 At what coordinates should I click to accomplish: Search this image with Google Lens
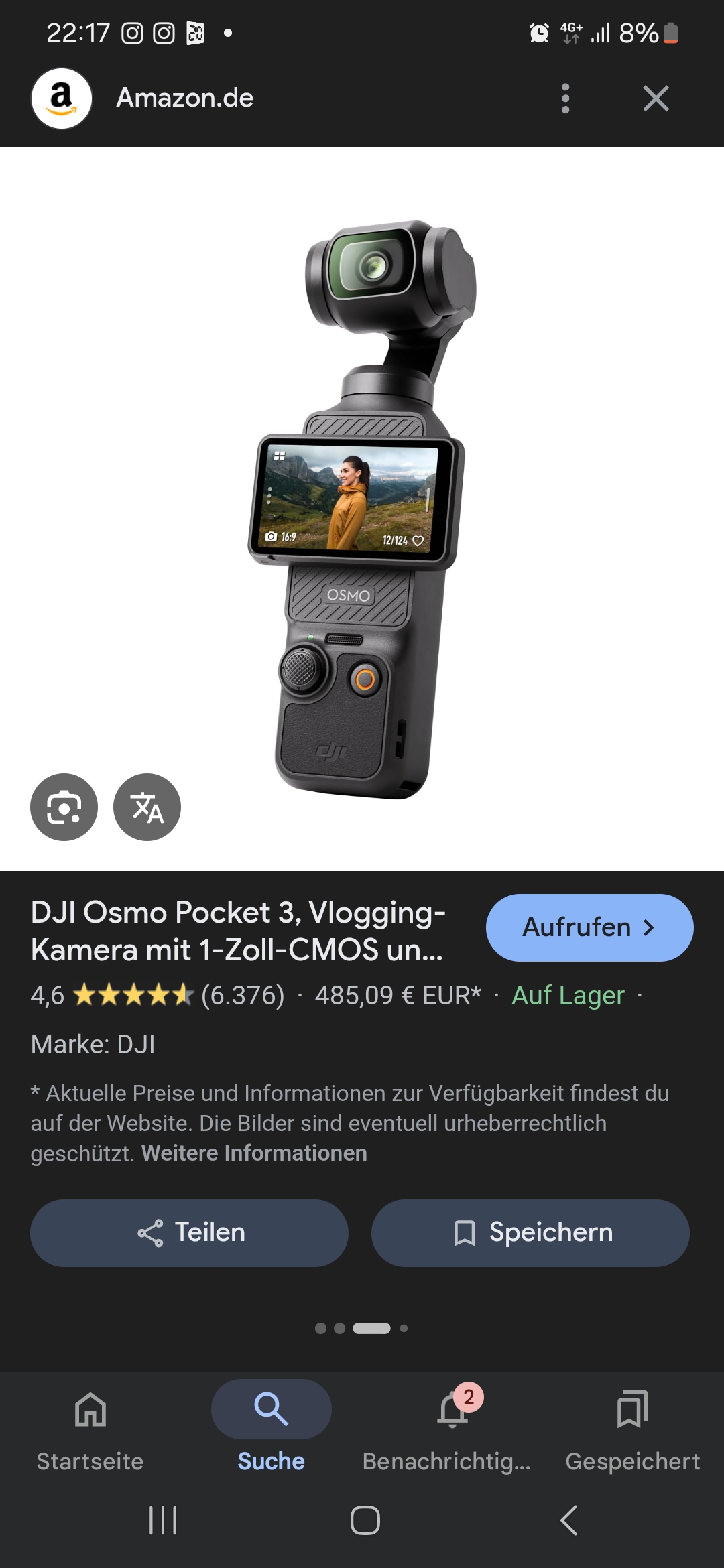point(64,807)
